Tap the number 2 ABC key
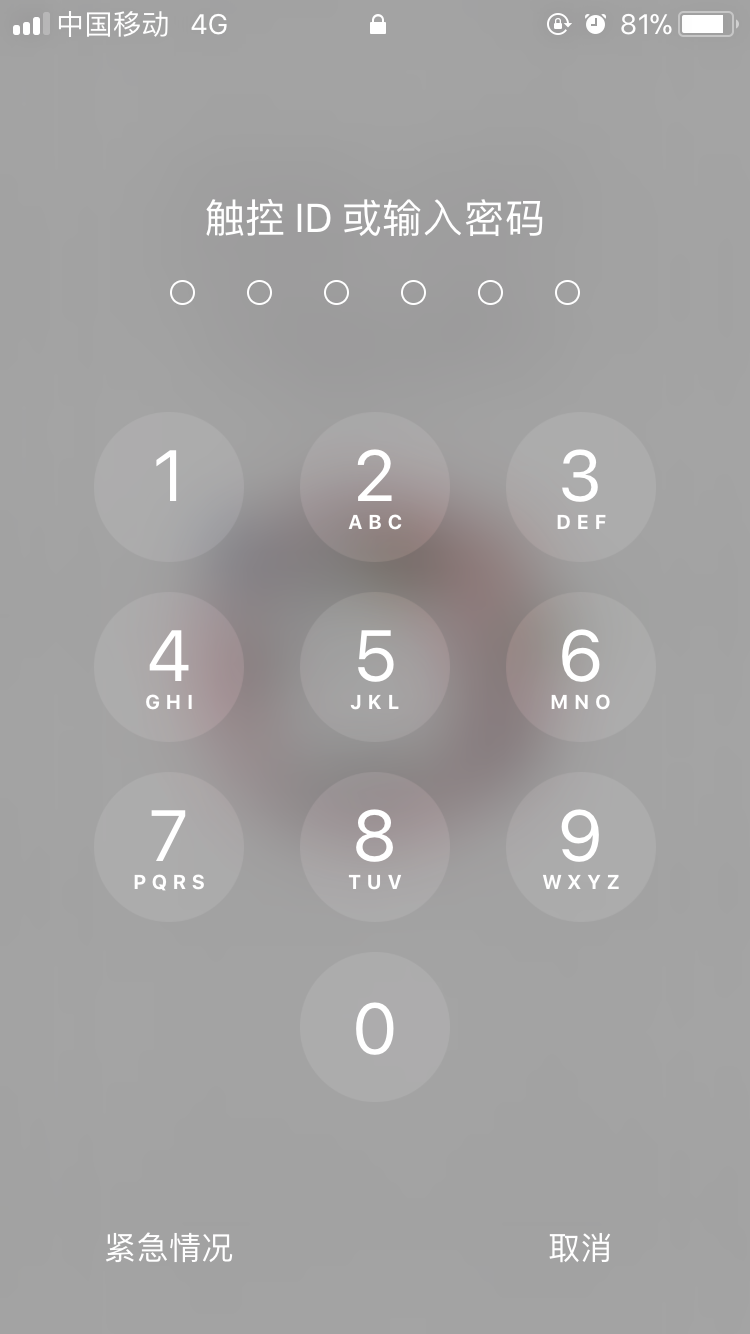 click(x=375, y=487)
